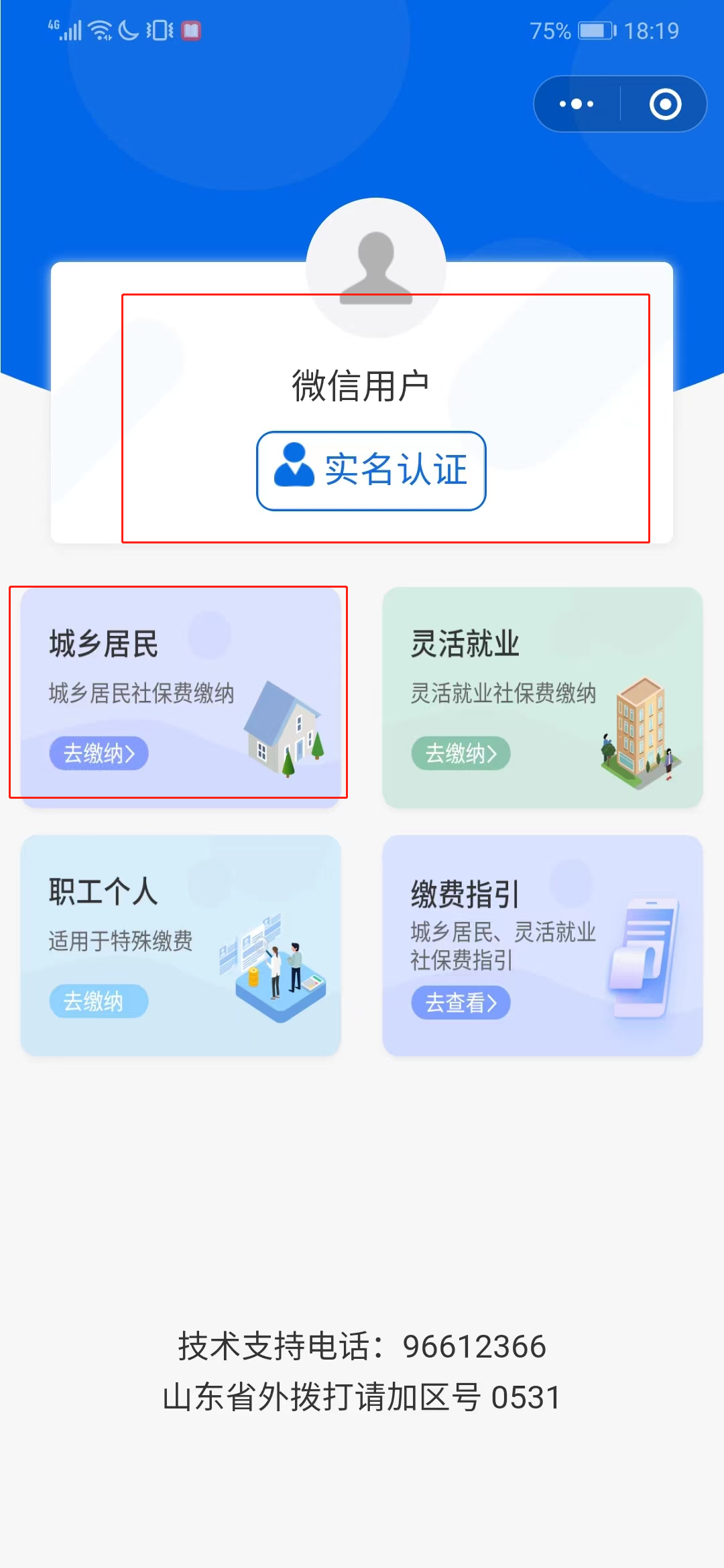The width and height of the screenshot is (724, 1568).
Task: Tap 去缴纳 under 灵活就业
Action: [x=461, y=753]
